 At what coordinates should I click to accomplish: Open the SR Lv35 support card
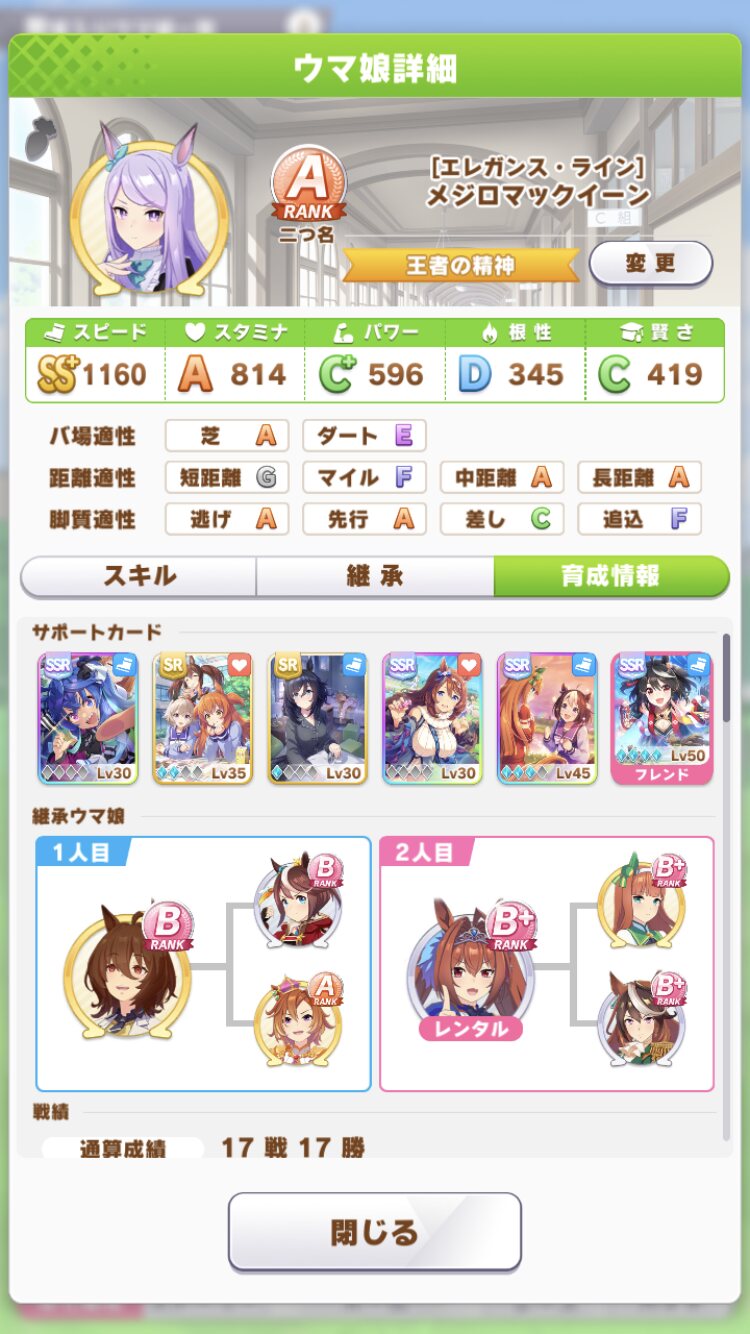(202, 717)
